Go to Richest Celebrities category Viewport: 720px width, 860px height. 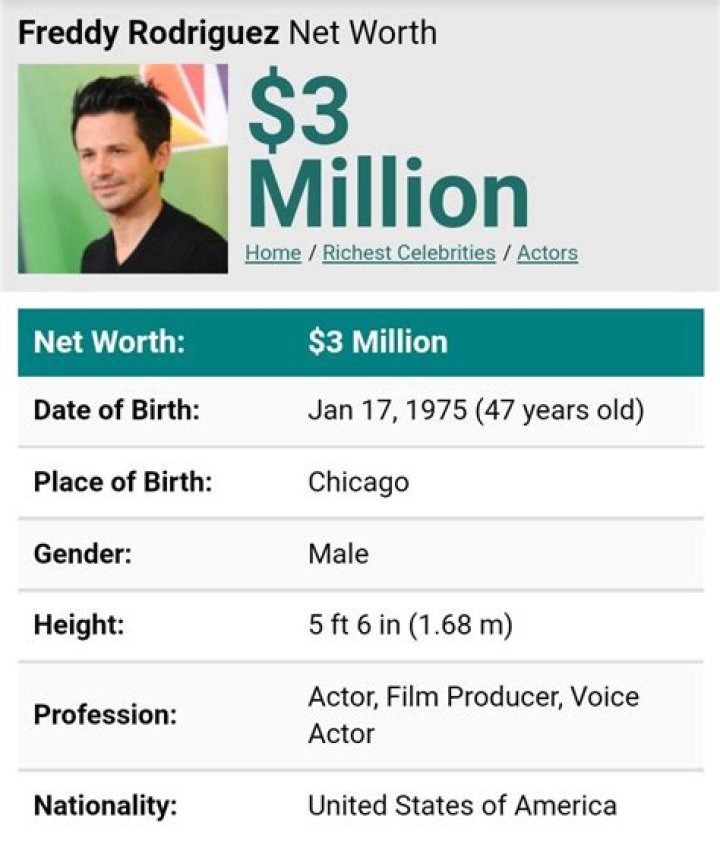pos(409,253)
